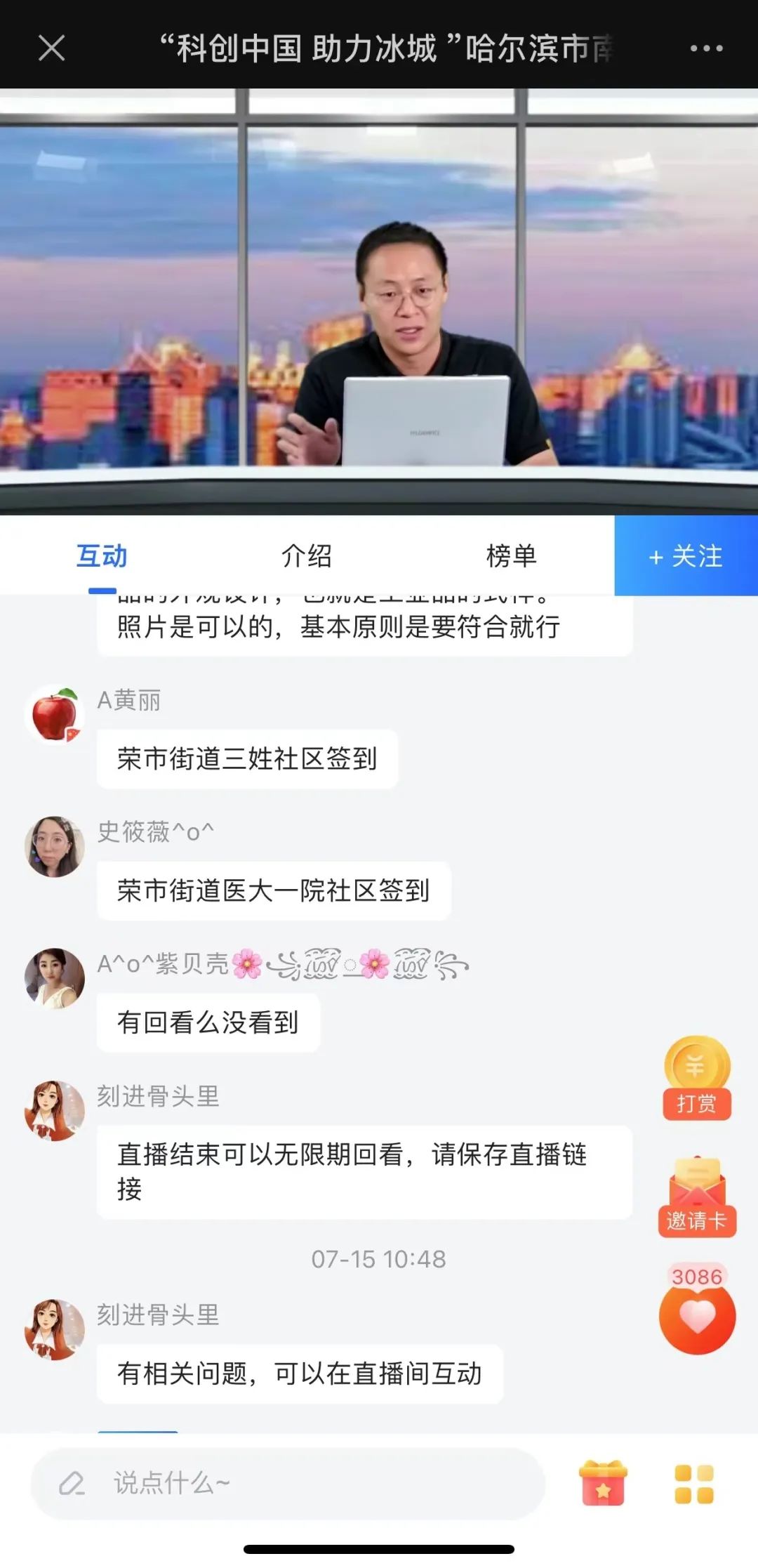Tap the heart icon showing 3086 likes
Screen dimensions: 758x1568
click(x=697, y=1320)
